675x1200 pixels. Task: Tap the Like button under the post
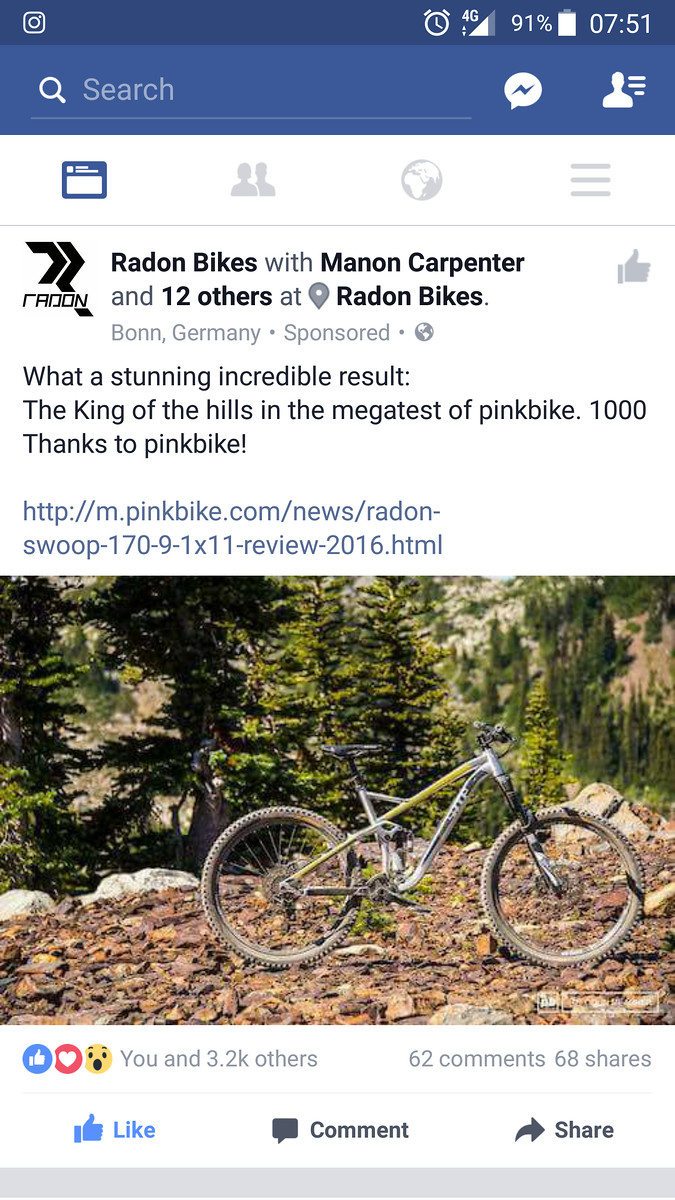pyautogui.click(x=115, y=1130)
